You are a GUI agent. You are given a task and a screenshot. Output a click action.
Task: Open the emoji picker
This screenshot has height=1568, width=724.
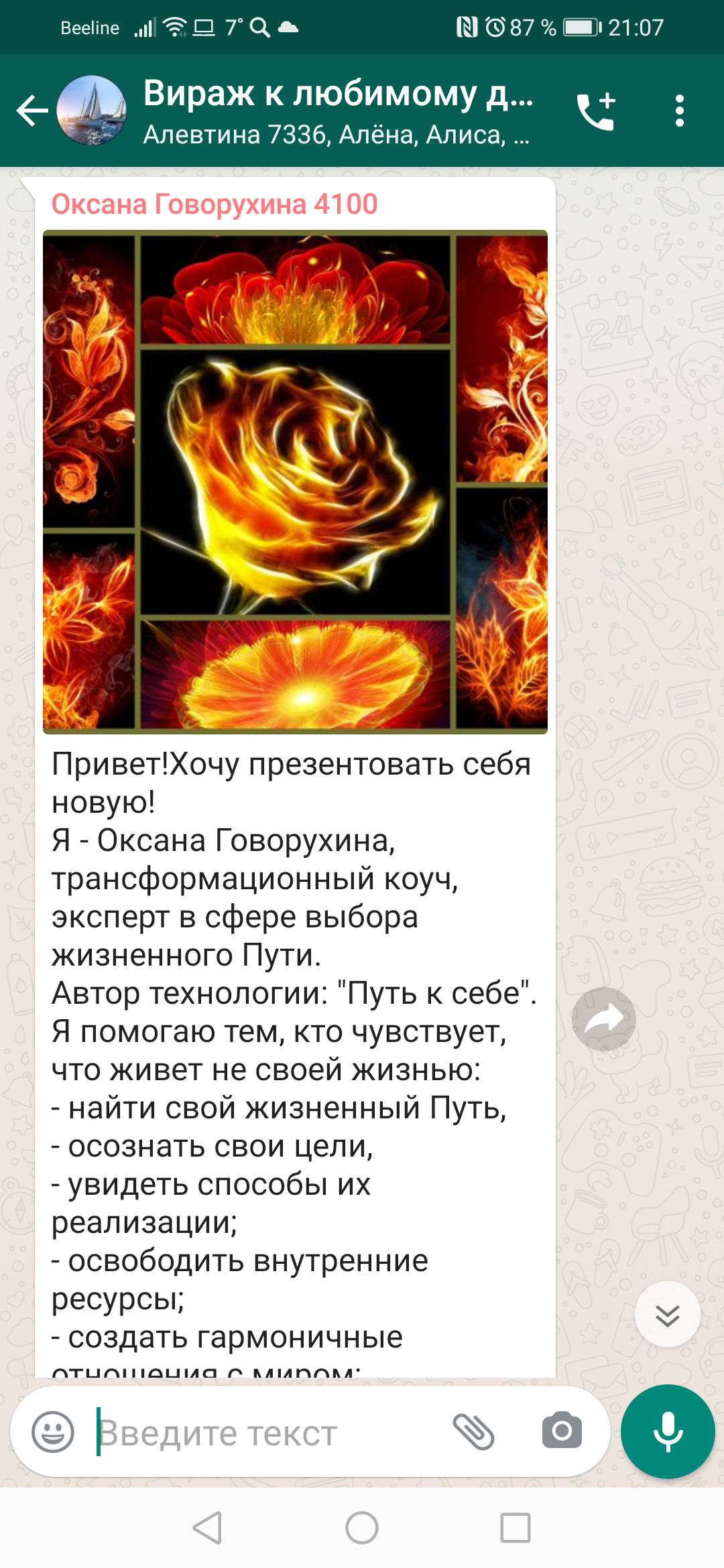click(53, 1432)
